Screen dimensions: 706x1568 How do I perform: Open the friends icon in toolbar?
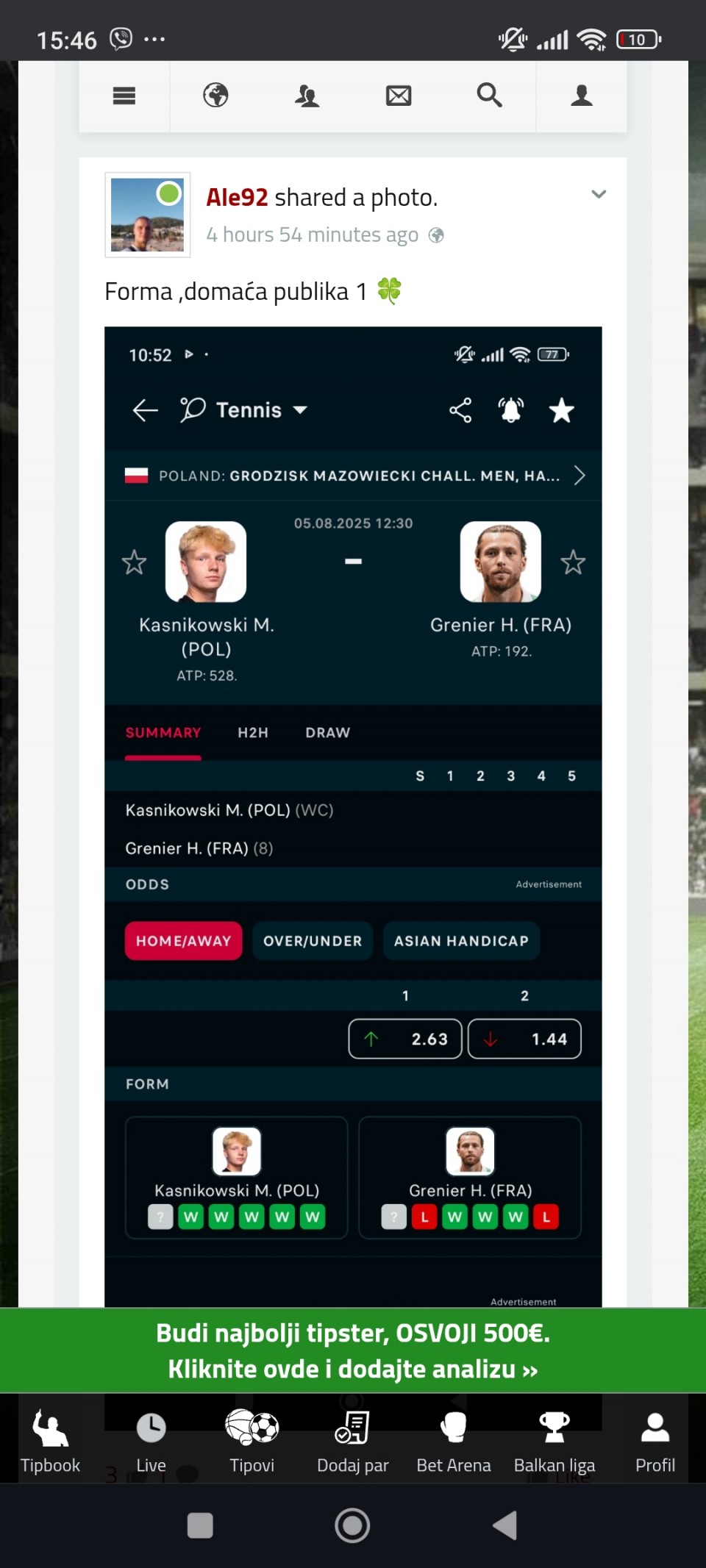[x=307, y=96]
